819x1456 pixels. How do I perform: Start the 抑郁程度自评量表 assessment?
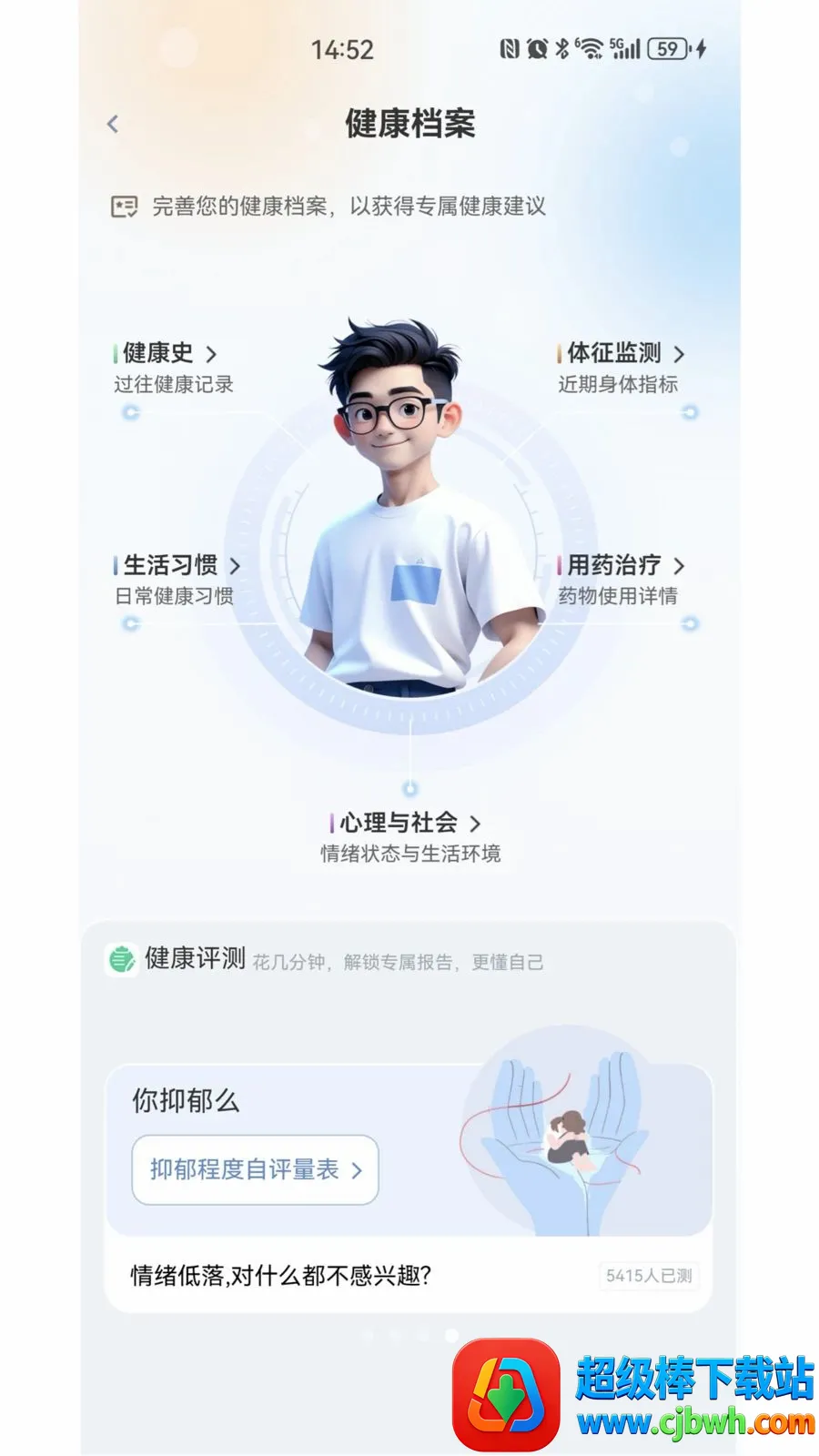point(255,1169)
